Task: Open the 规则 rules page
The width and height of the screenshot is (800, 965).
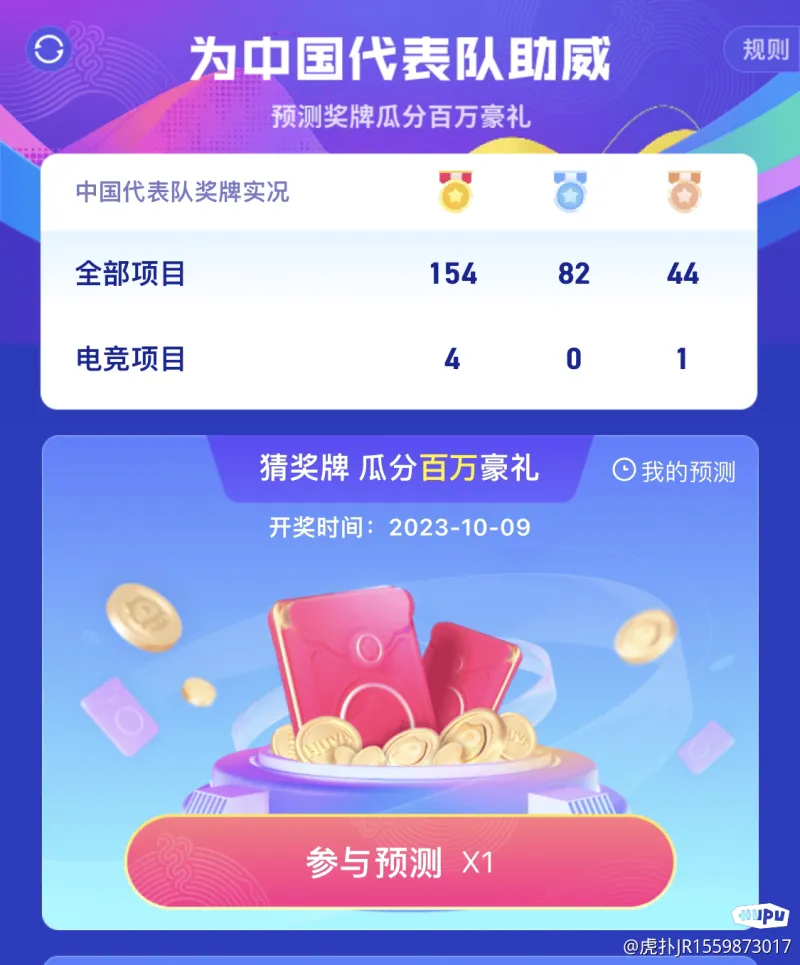Action: (764, 49)
